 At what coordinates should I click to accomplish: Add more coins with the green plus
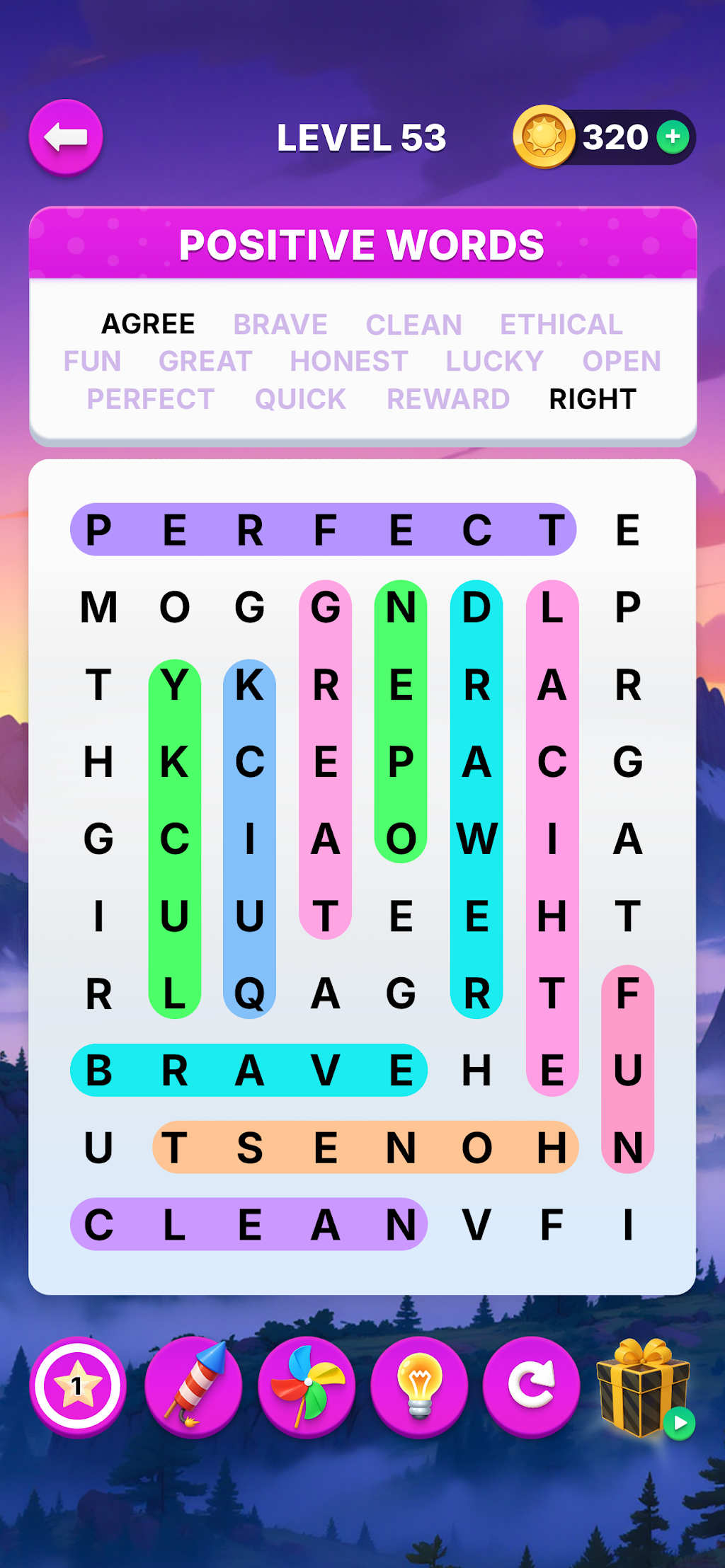pyautogui.click(x=673, y=137)
